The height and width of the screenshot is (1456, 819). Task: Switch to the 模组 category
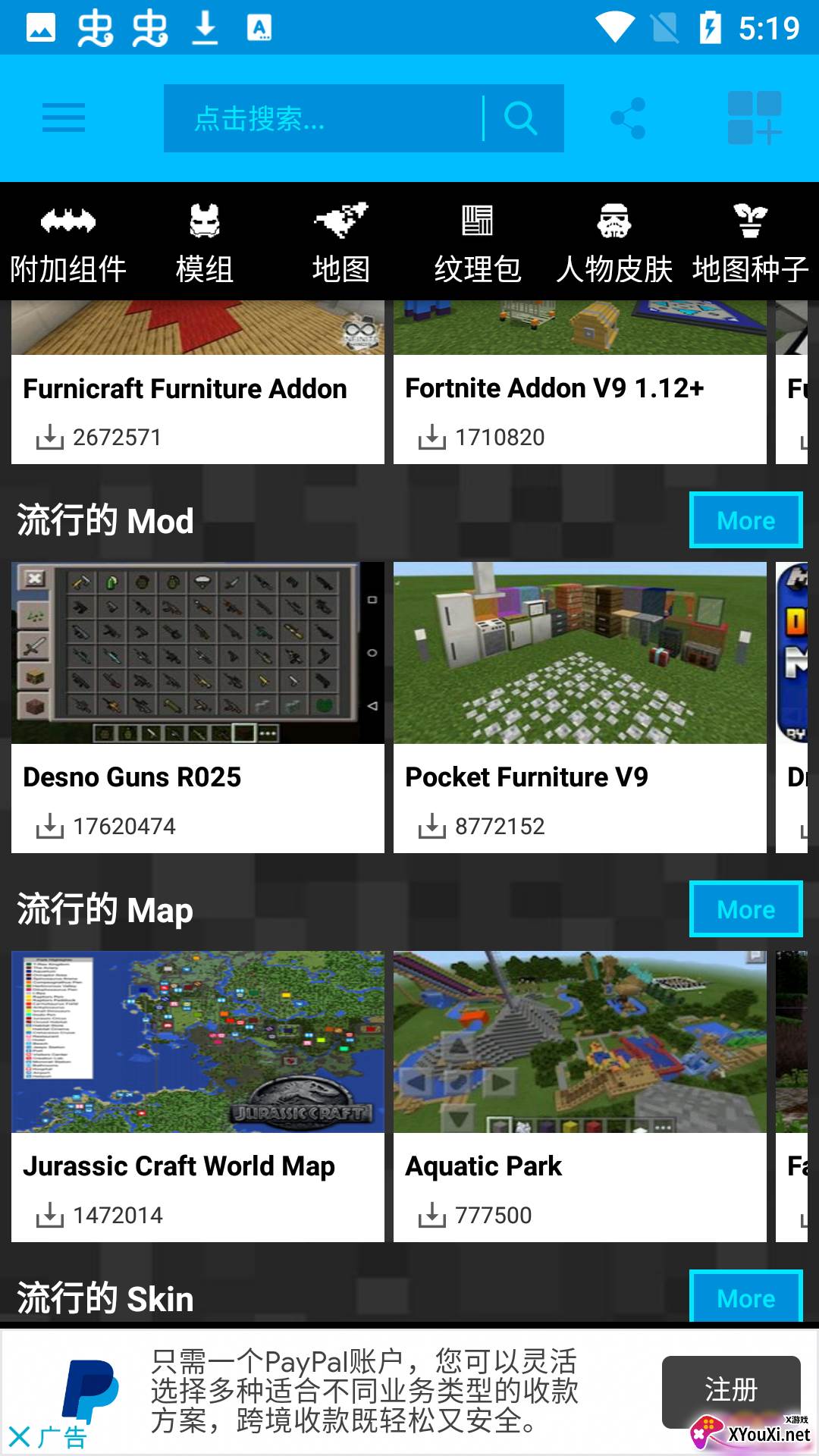pyautogui.click(x=205, y=243)
